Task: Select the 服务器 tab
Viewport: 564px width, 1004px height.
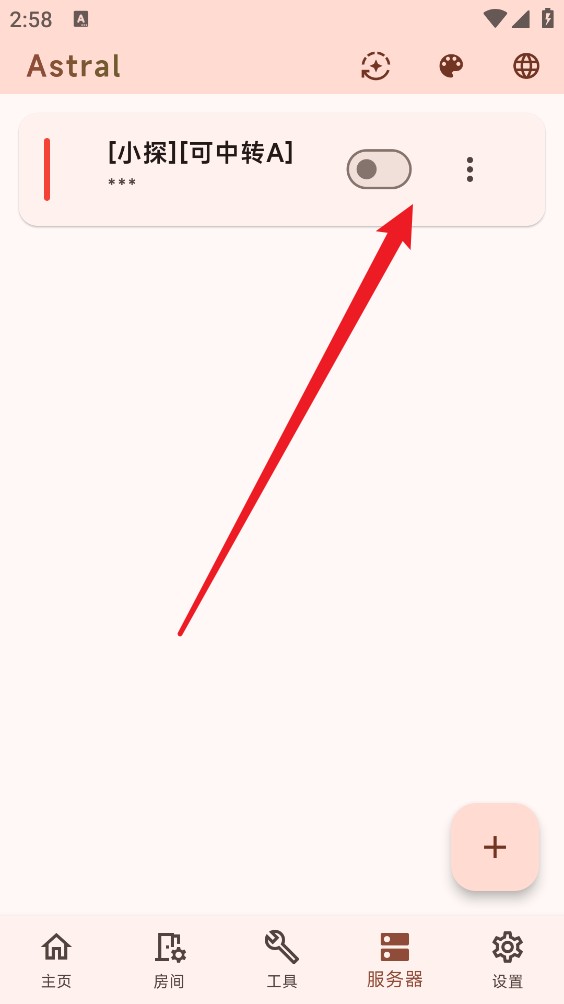Action: tap(394, 959)
